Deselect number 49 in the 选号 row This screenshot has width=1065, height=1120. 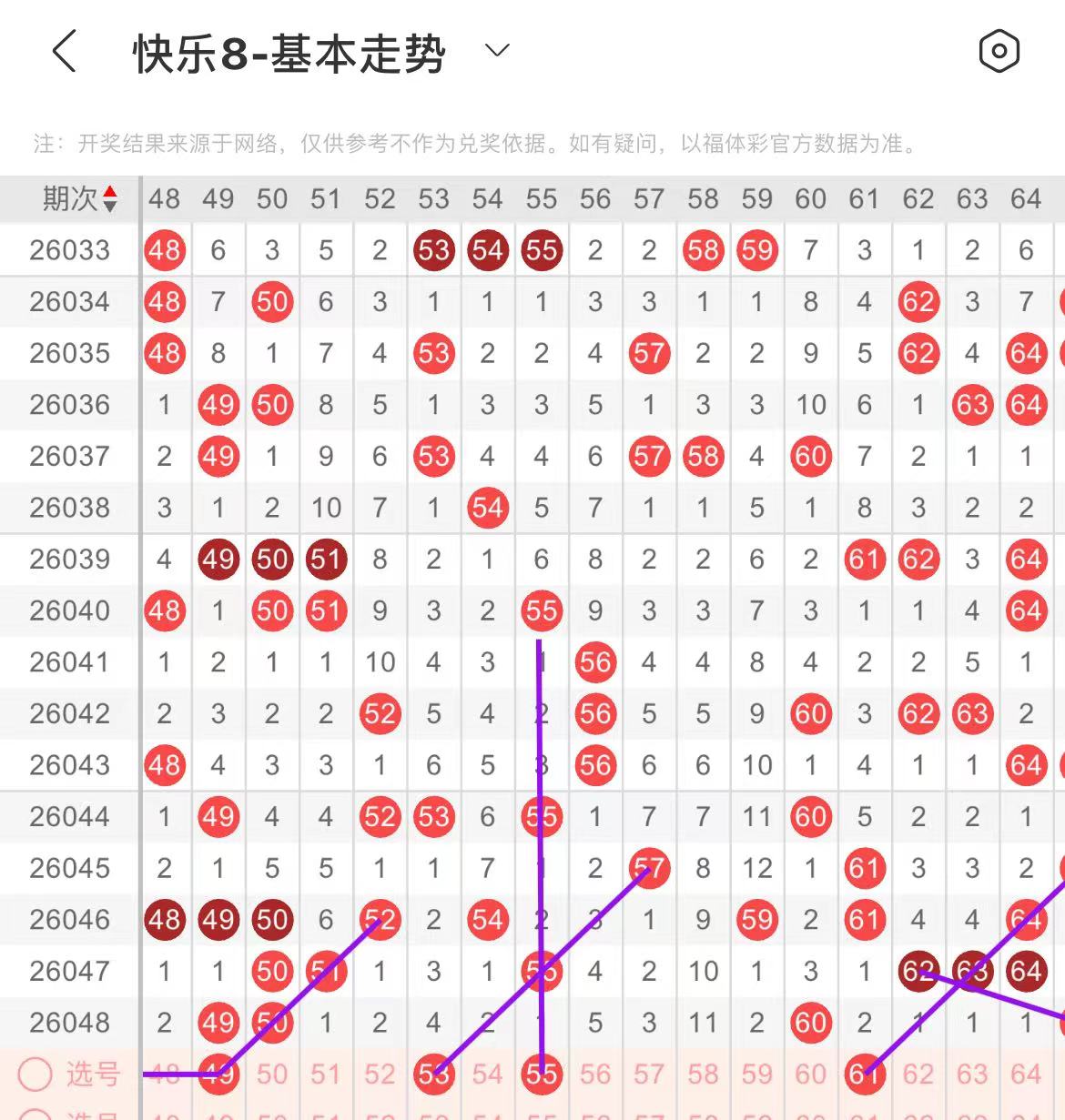(x=218, y=1075)
